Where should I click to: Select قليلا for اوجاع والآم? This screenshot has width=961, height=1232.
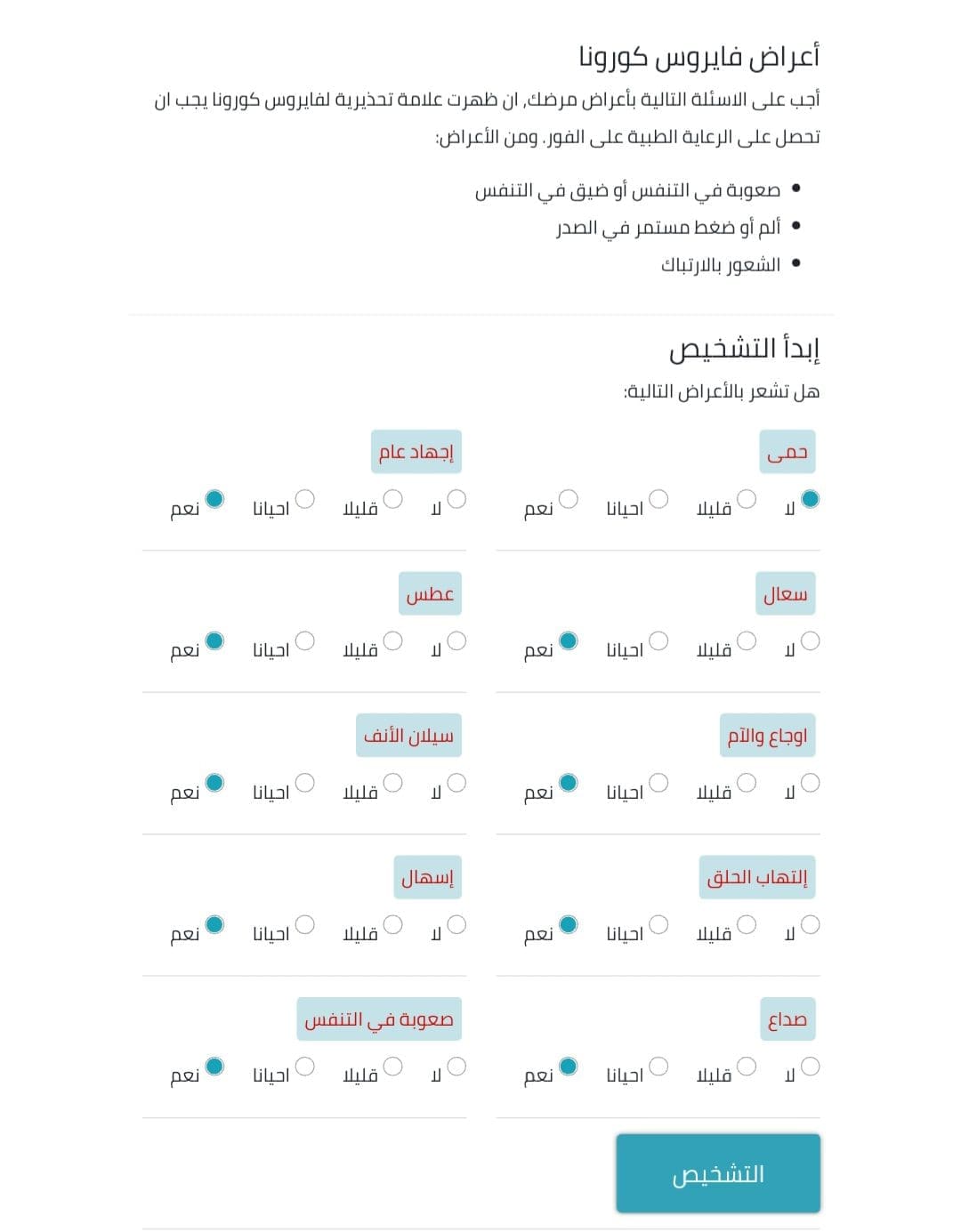(x=747, y=783)
